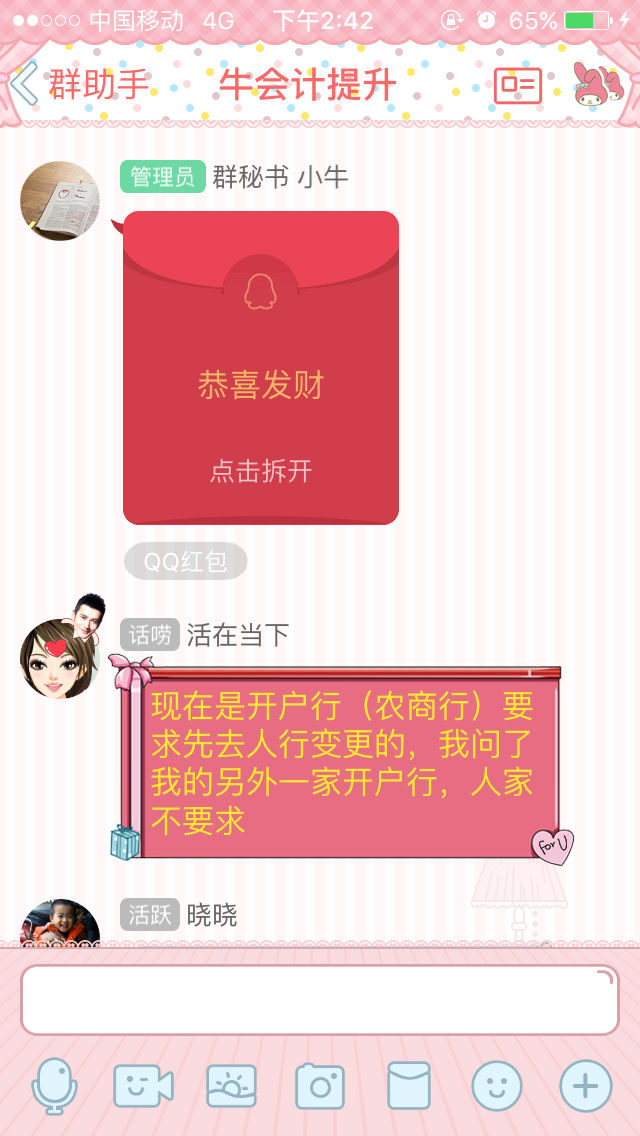Open the rabbit group profile icon
640x1136 pixels.
point(598,84)
